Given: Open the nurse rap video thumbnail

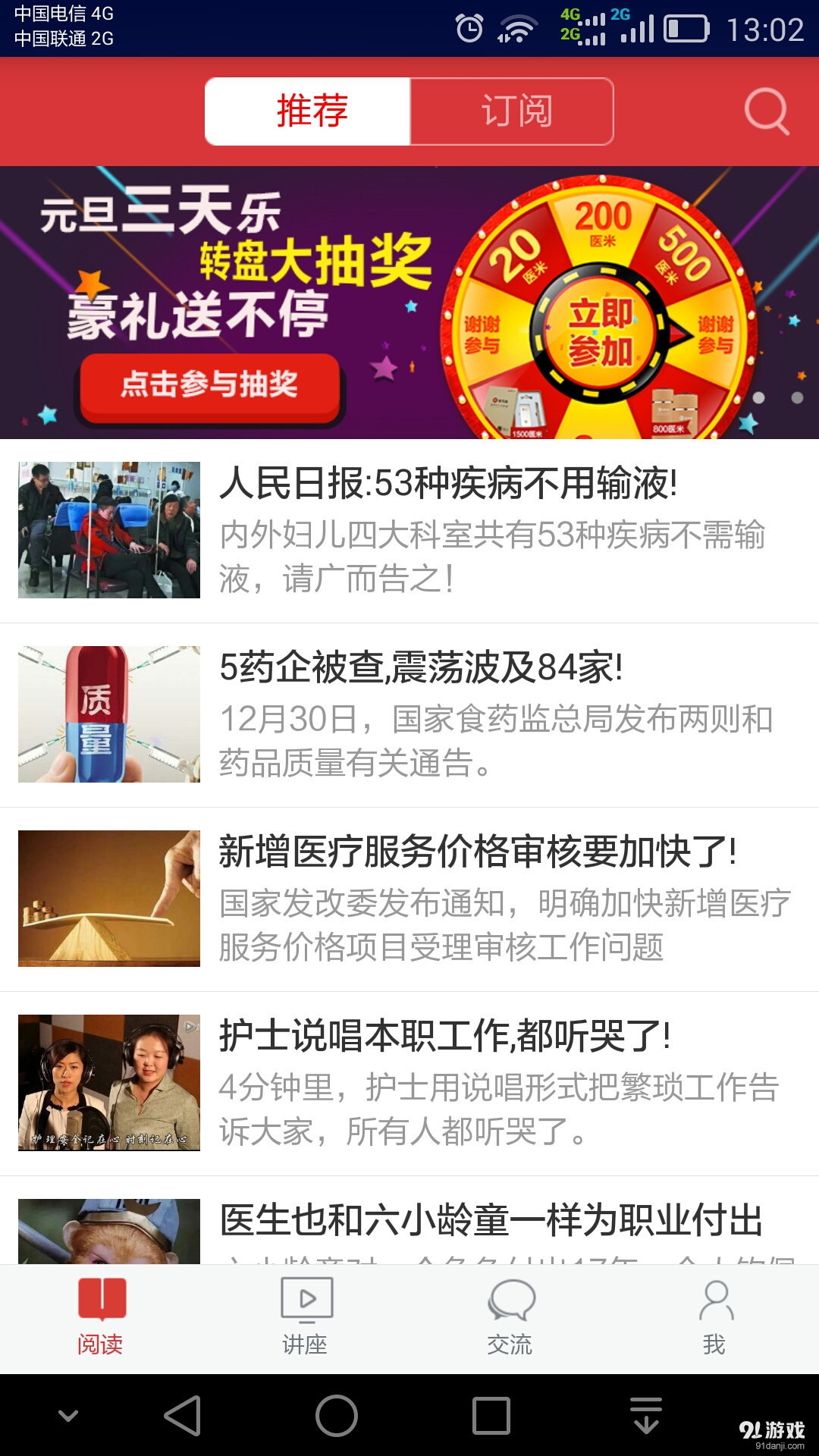Looking at the screenshot, I should click(108, 1084).
